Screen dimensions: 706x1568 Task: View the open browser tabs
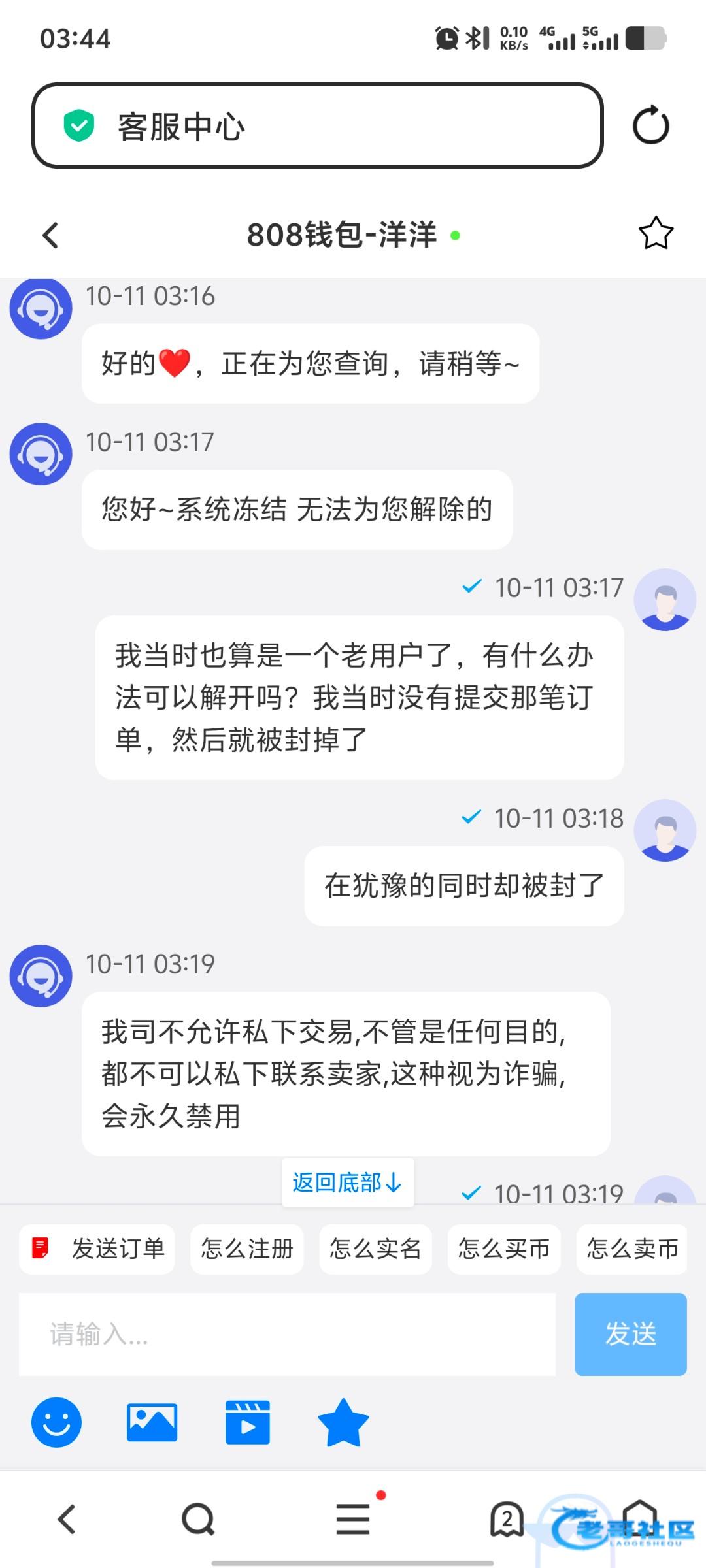click(507, 1519)
